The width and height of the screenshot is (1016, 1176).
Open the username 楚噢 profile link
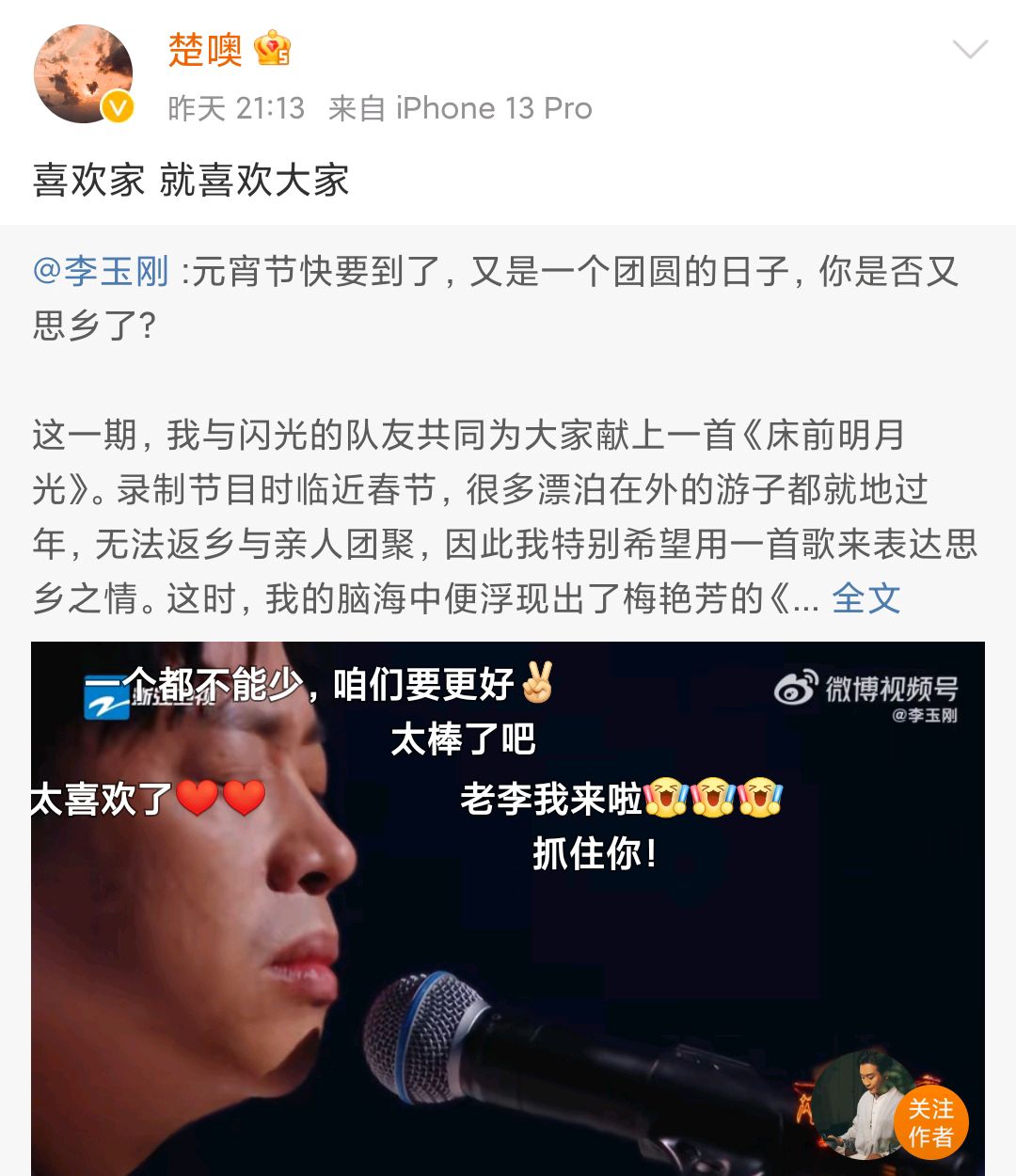click(x=205, y=50)
